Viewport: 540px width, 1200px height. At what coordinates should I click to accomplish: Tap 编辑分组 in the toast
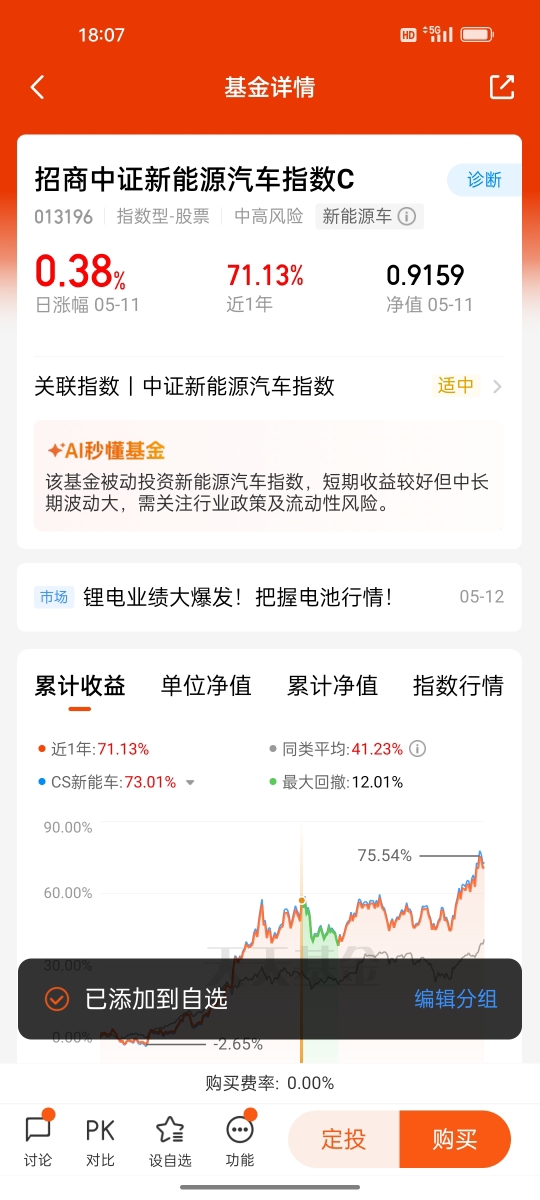[x=456, y=999]
